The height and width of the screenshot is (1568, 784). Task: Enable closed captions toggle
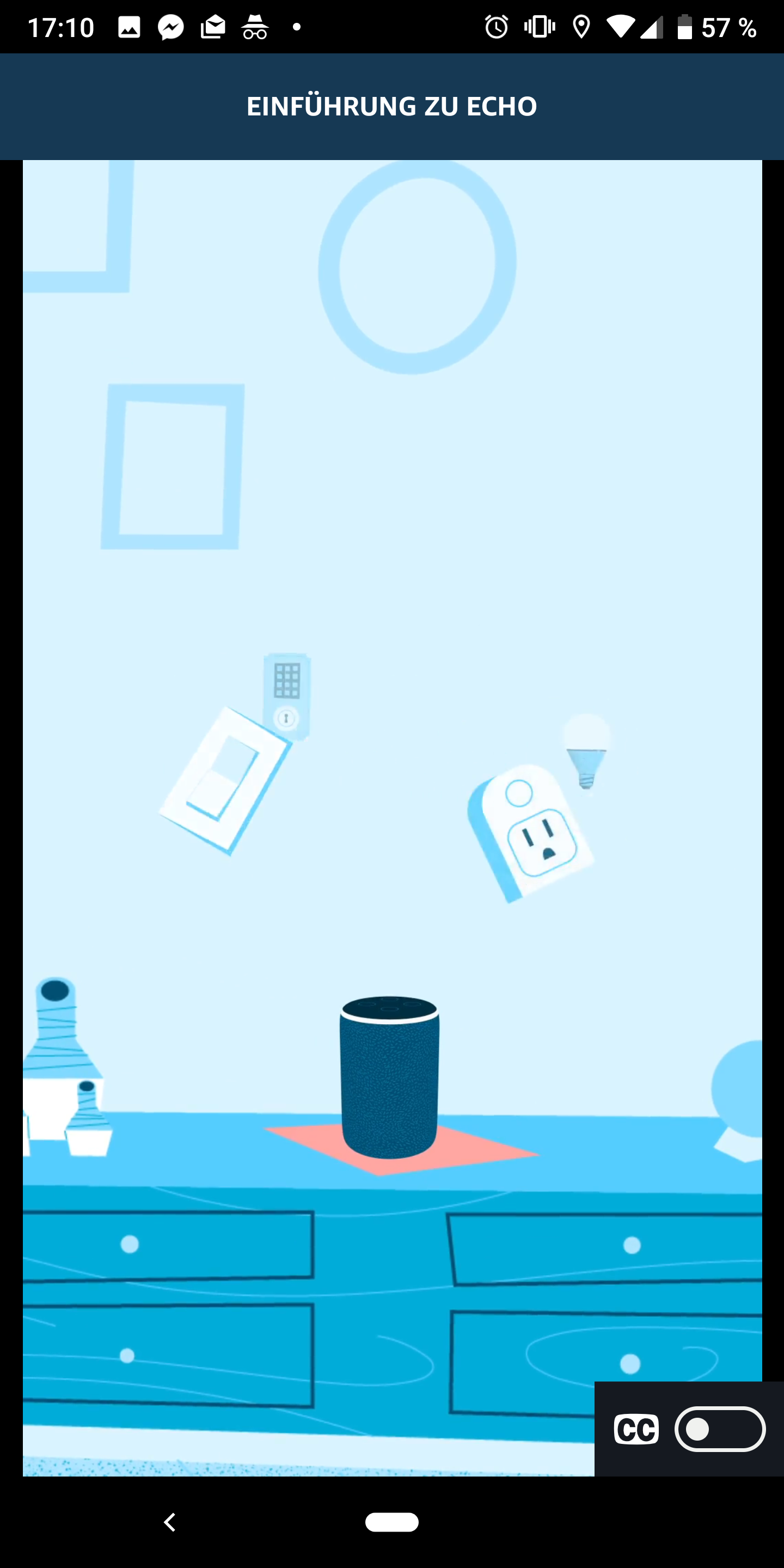pos(719,1429)
